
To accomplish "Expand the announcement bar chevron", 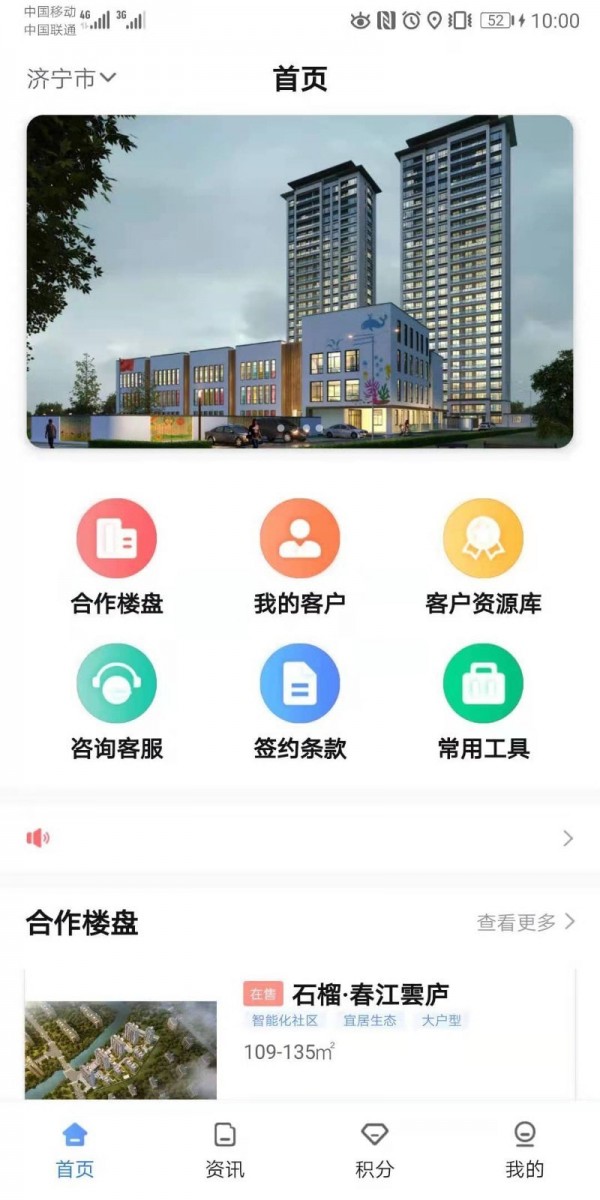I will click(x=567, y=838).
